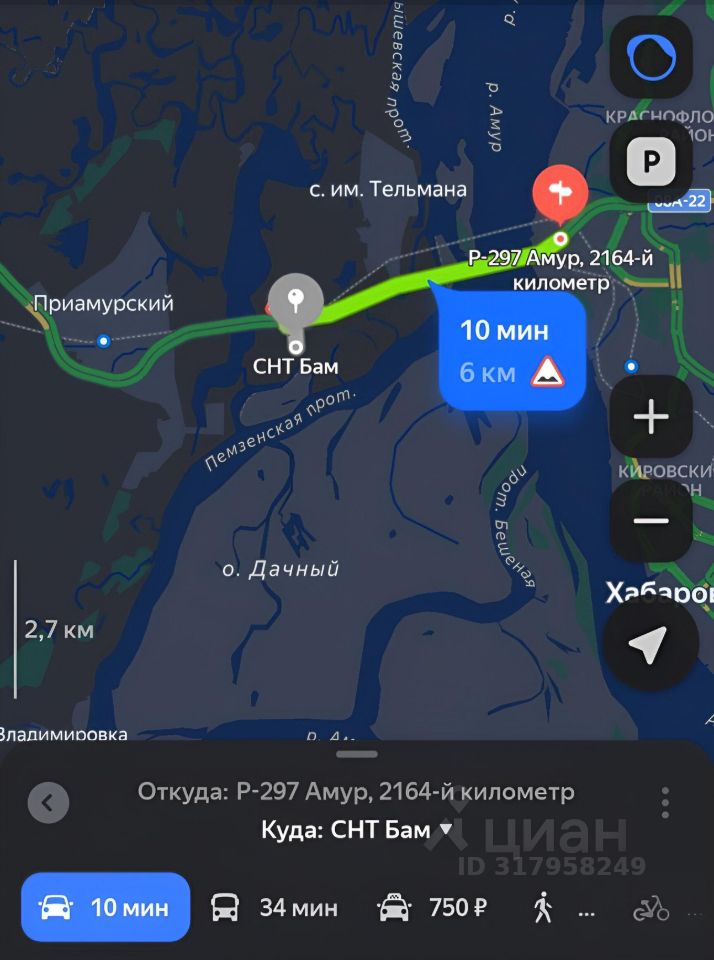
Task: Zoom in on the map
Action: pos(651,417)
